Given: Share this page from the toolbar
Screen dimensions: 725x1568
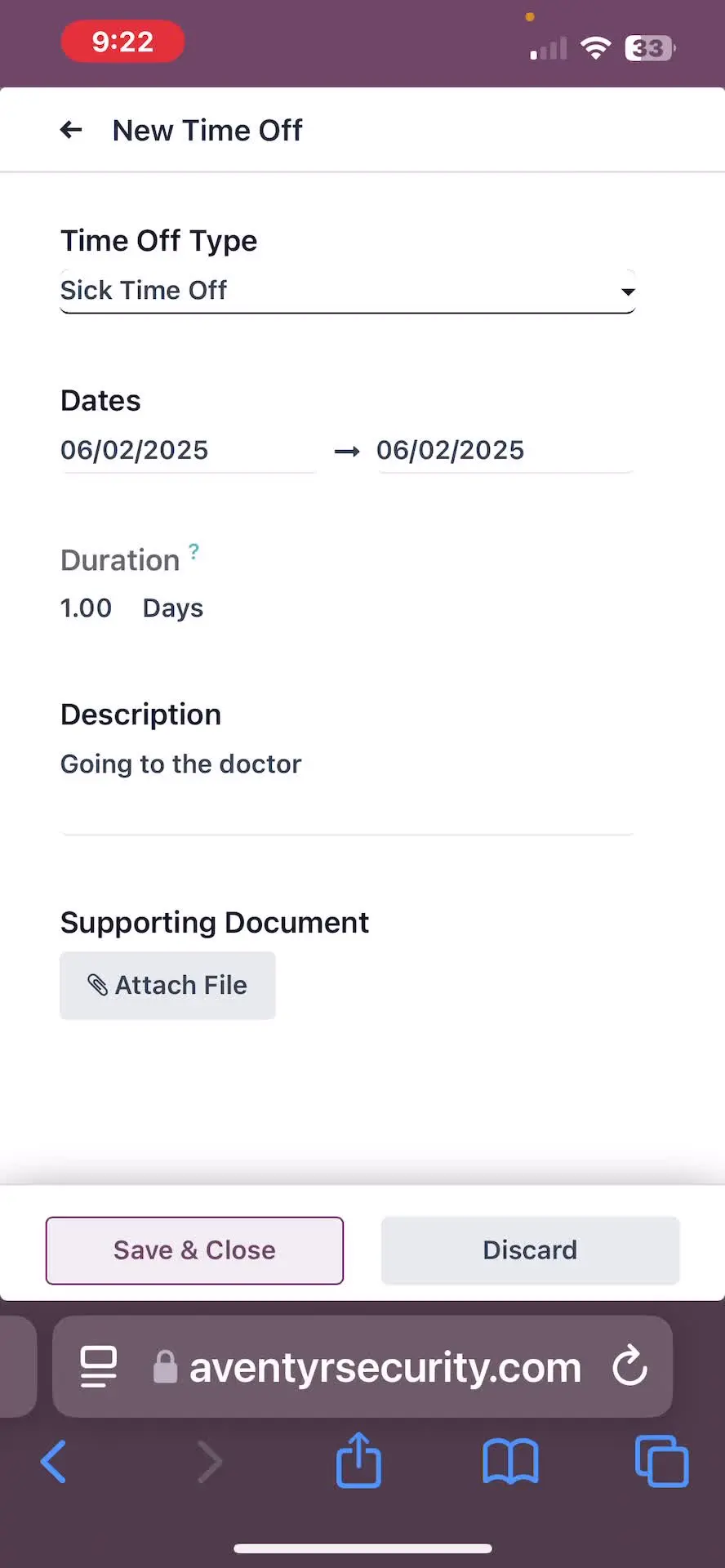Looking at the screenshot, I should pyautogui.click(x=358, y=1459).
